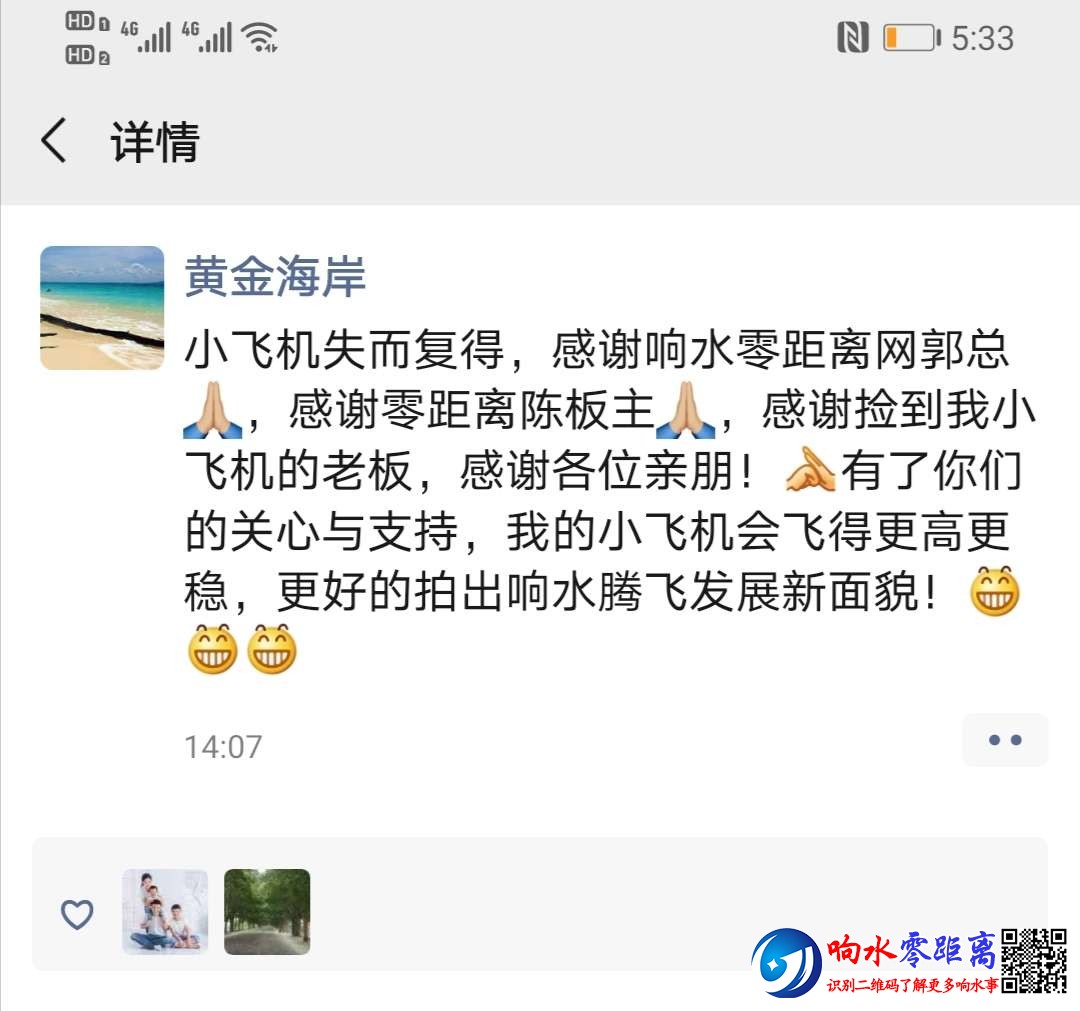Open 黄金海岸's profile picture
Viewport: 1080px width, 1011px height.
pyautogui.click(x=102, y=308)
